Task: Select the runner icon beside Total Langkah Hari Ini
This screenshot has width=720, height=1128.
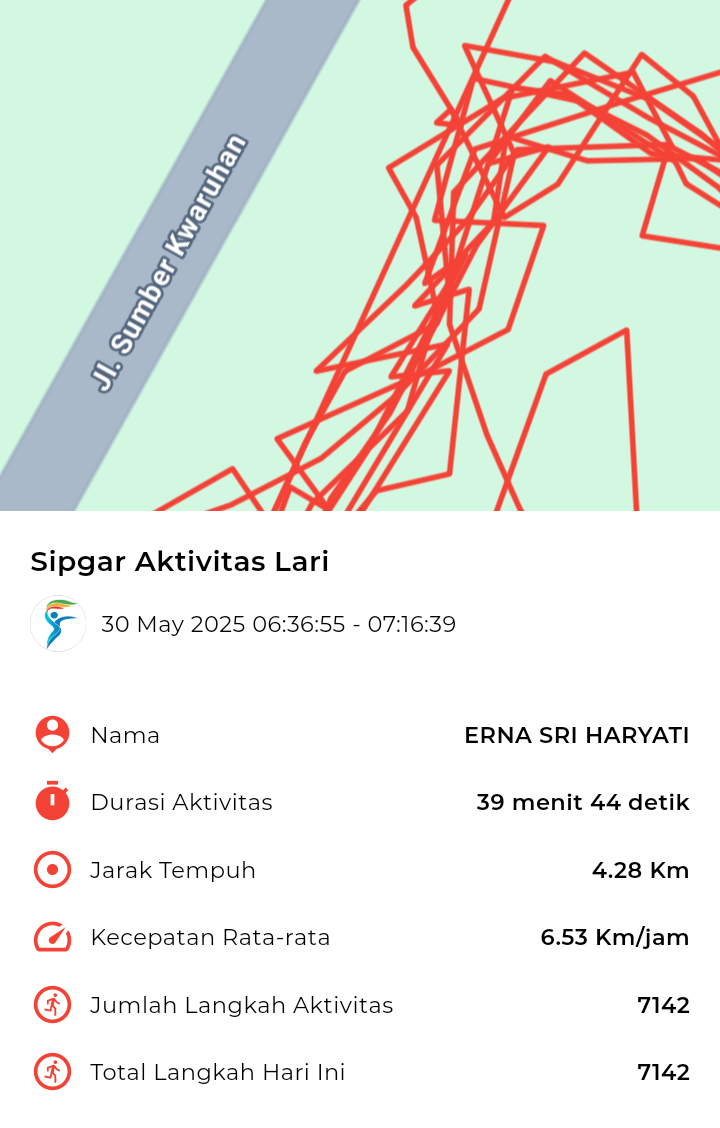Action: click(x=51, y=1072)
